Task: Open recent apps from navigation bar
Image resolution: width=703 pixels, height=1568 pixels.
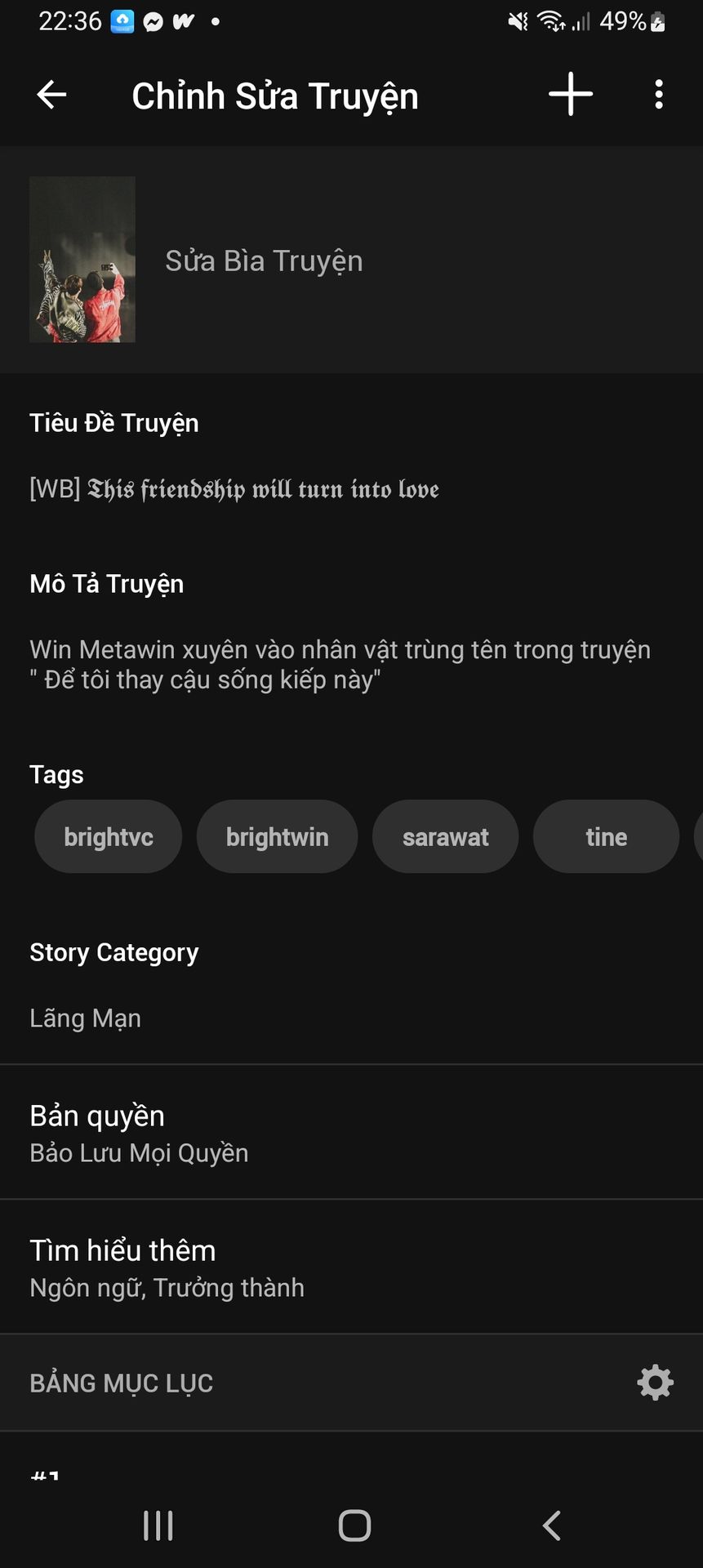Action: 158,1525
